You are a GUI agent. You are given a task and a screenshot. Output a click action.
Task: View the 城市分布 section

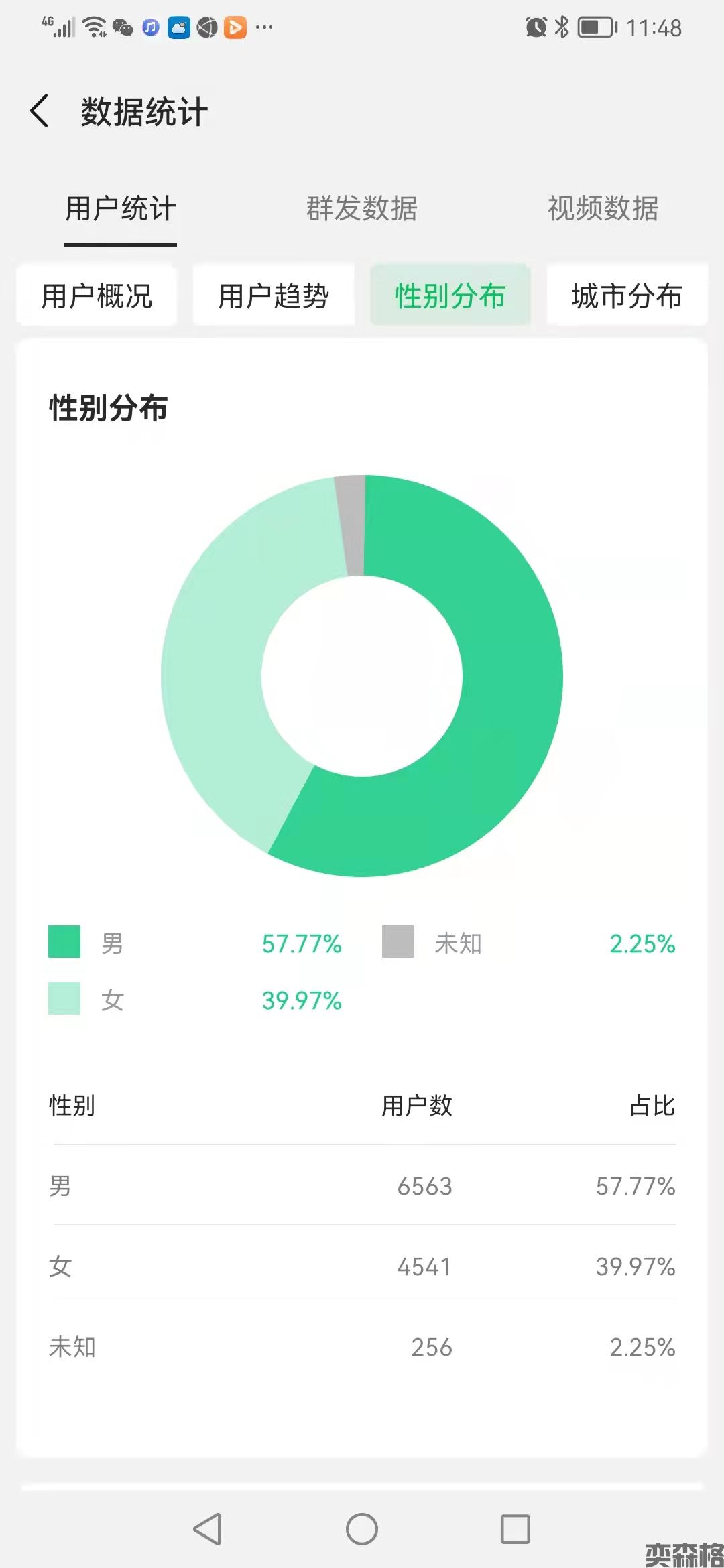pos(627,296)
